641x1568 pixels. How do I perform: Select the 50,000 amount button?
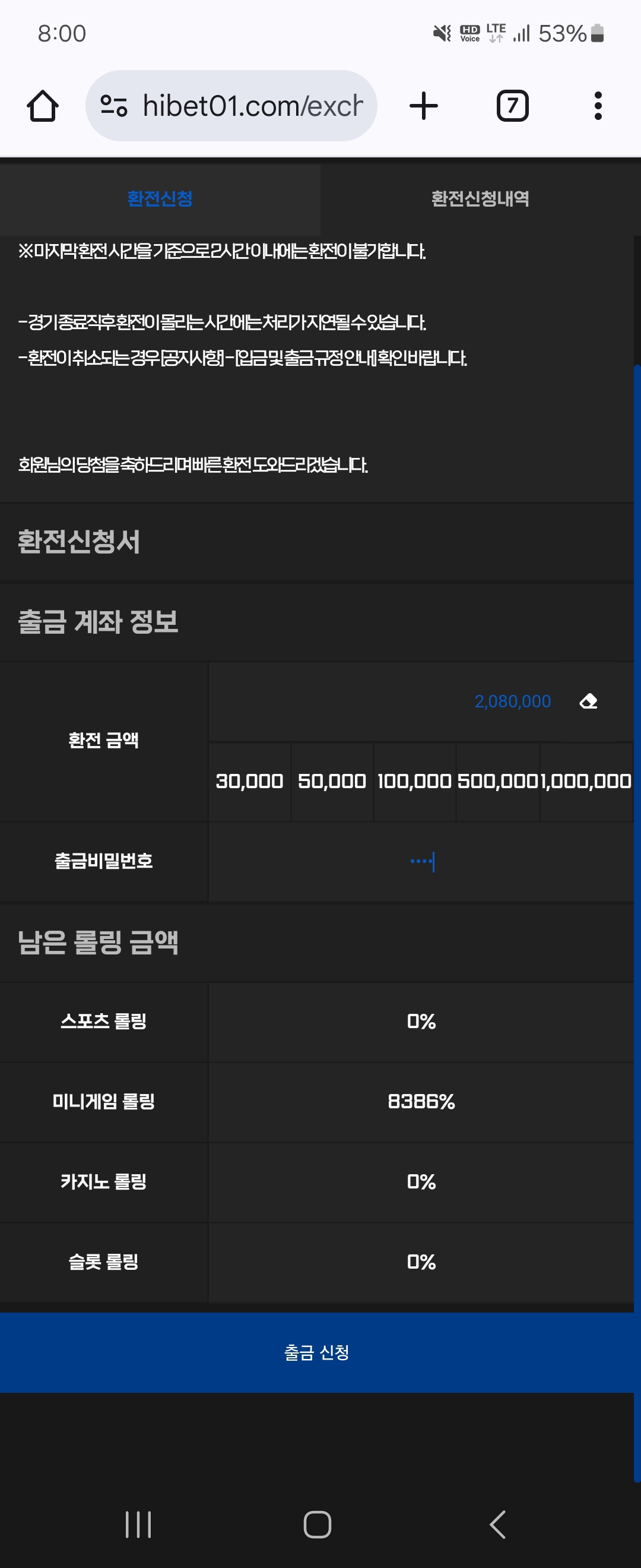point(332,782)
